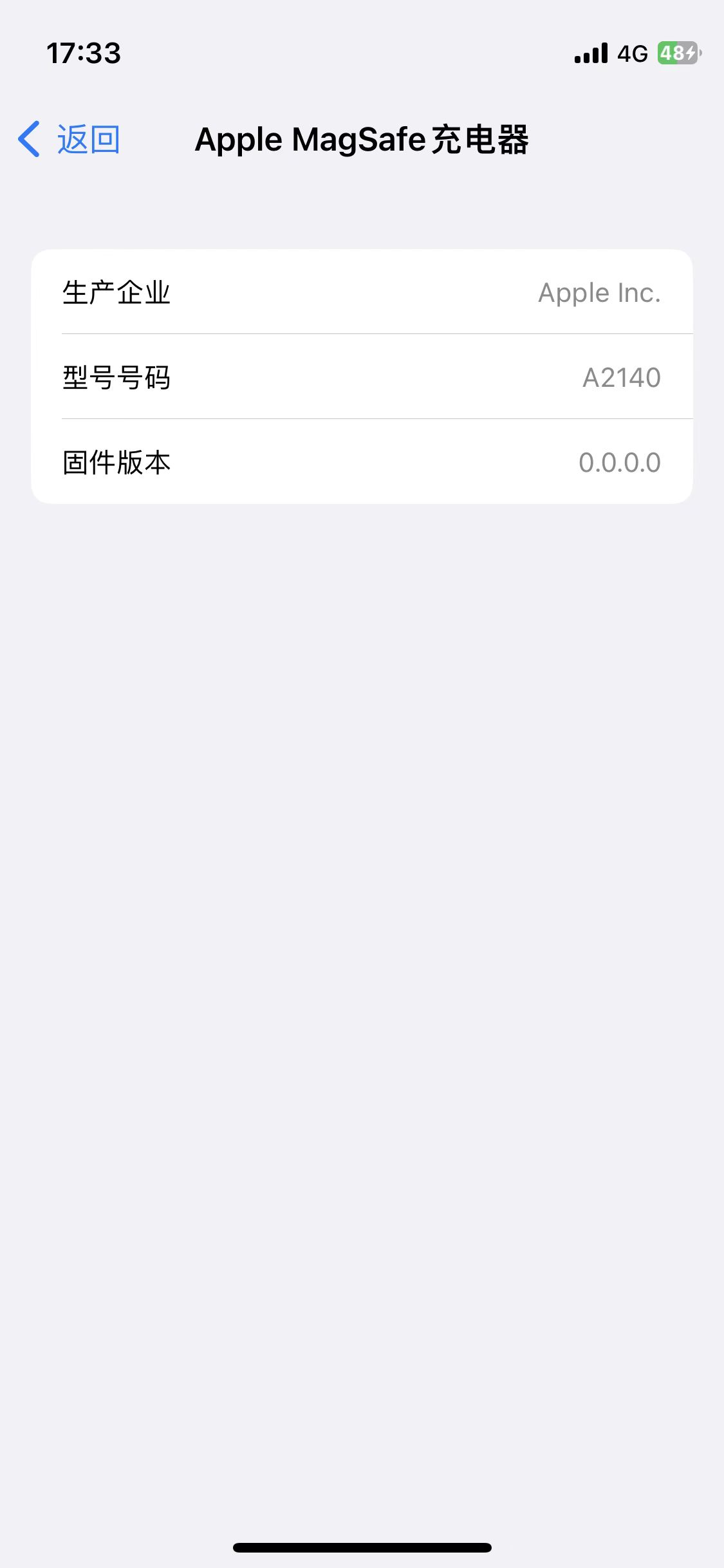724x1568 pixels.
Task: Go back via the 返回 button
Action: [70, 139]
